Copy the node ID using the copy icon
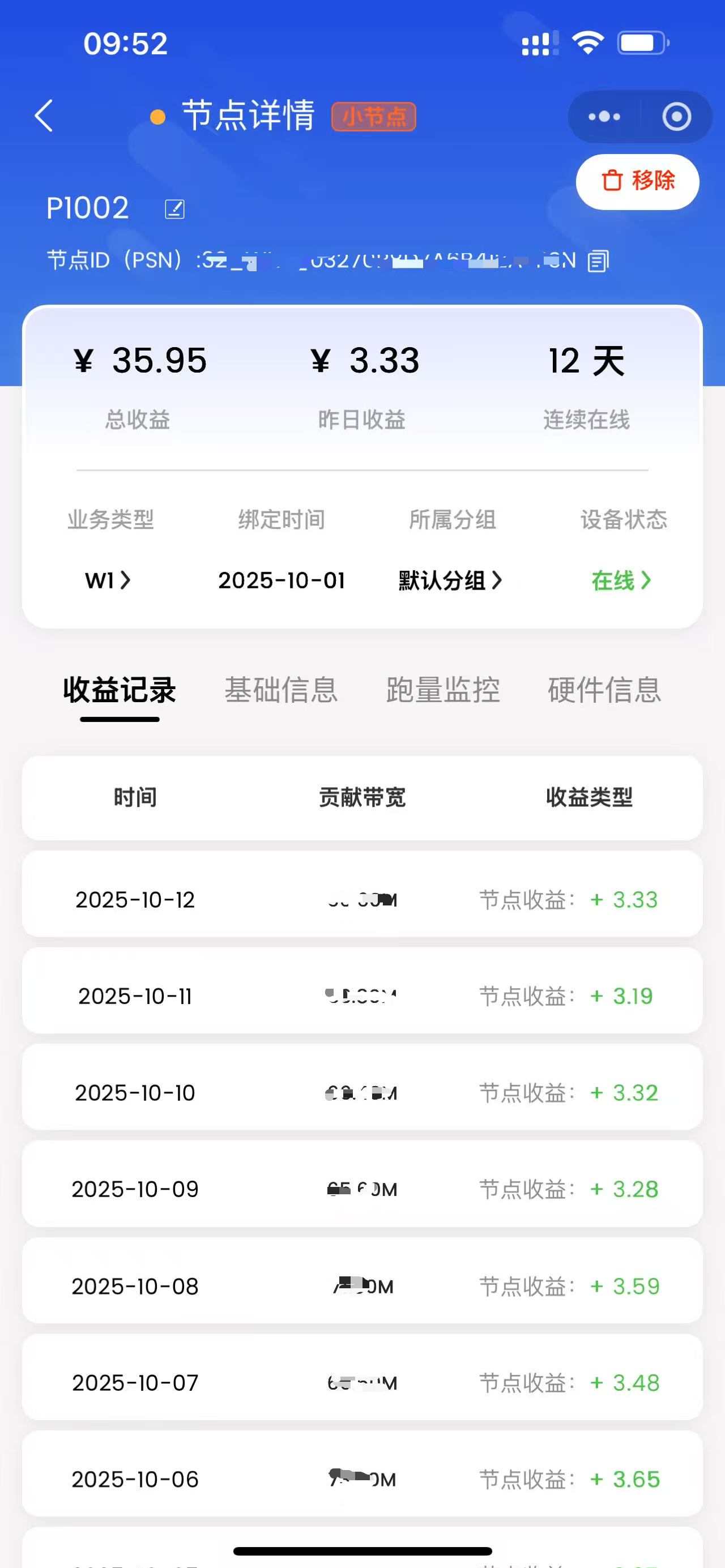This screenshot has height=1568, width=725. [596, 260]
